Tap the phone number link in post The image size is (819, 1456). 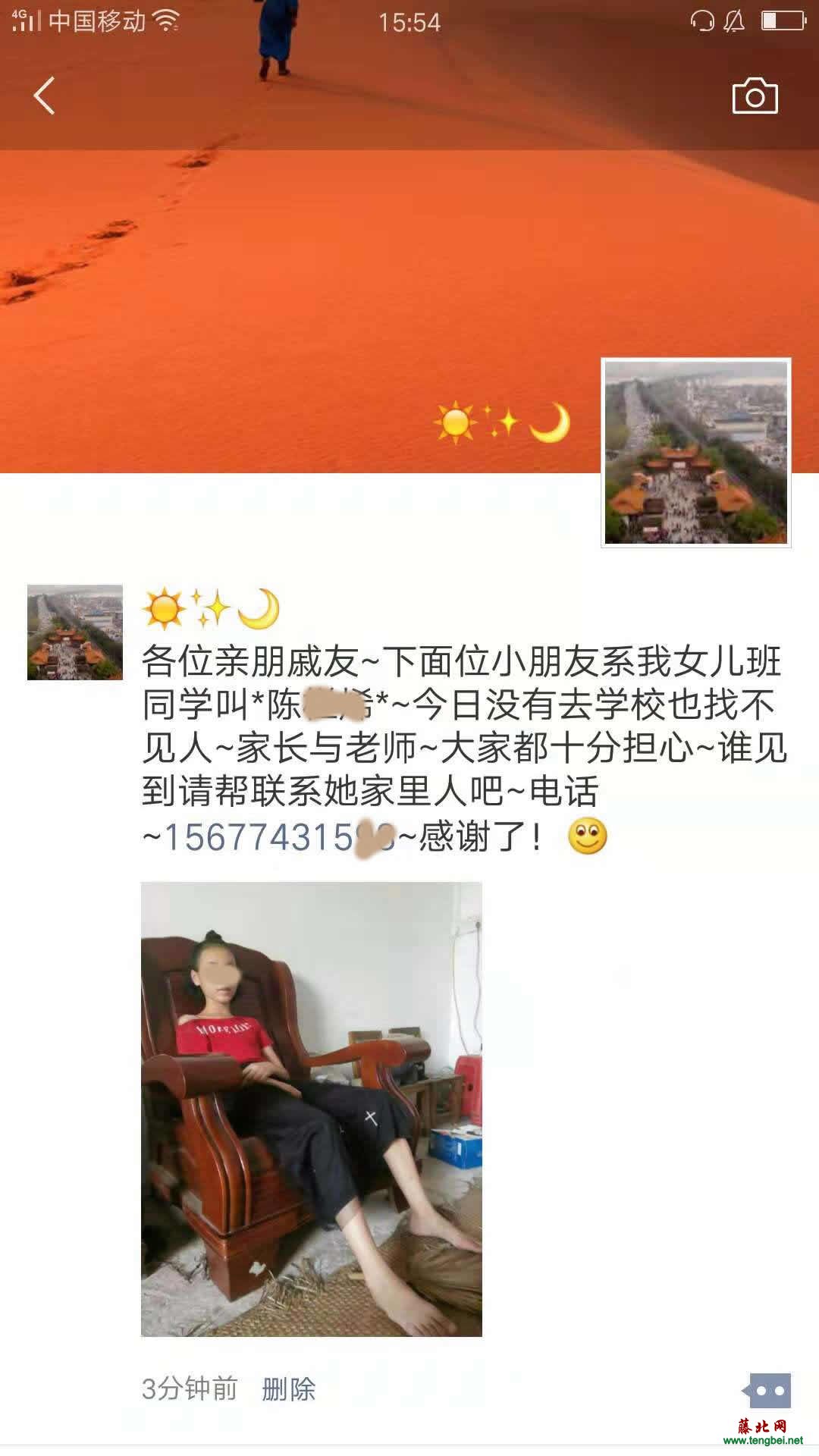coord(279,837)
